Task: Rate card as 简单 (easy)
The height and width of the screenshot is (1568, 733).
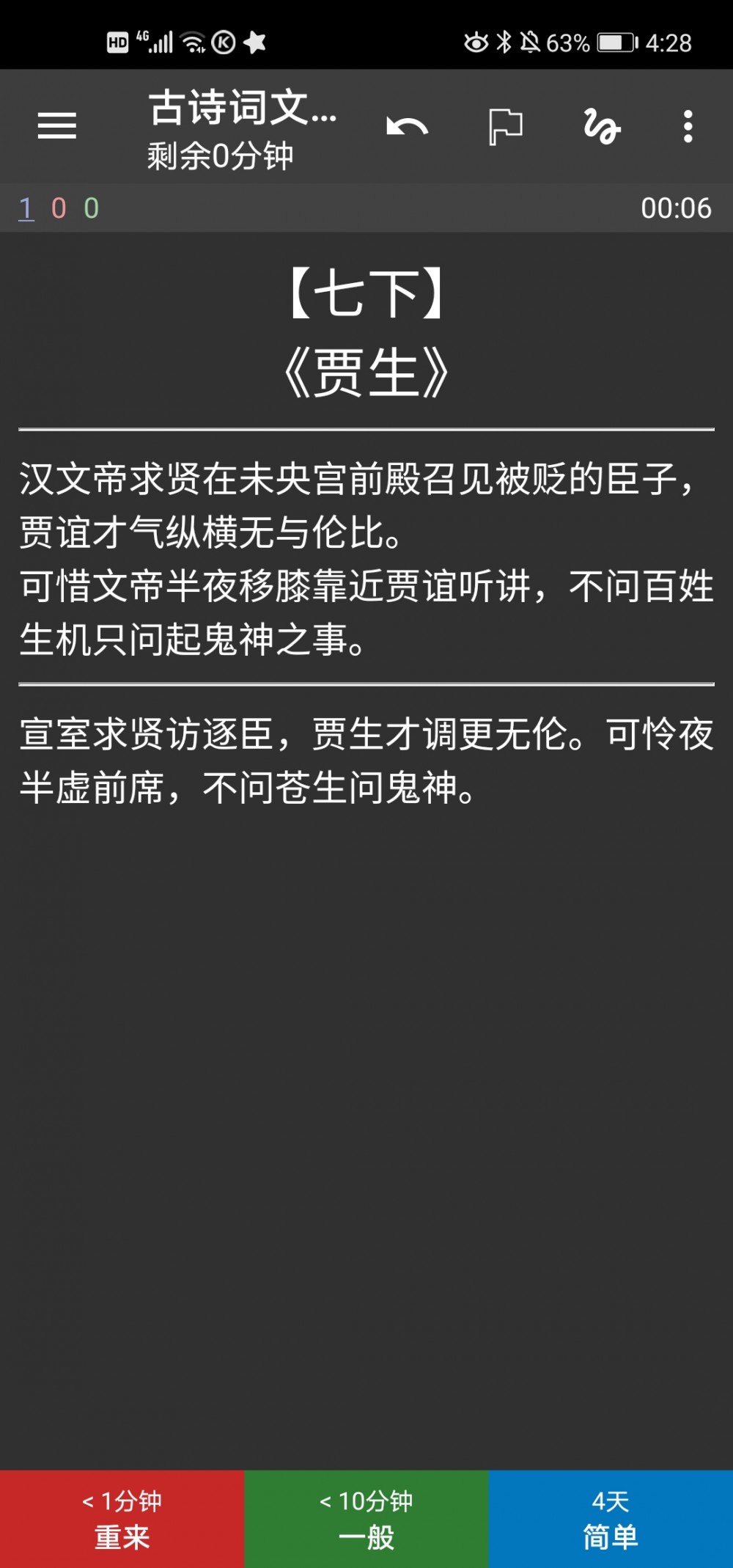Action: 611,1519
